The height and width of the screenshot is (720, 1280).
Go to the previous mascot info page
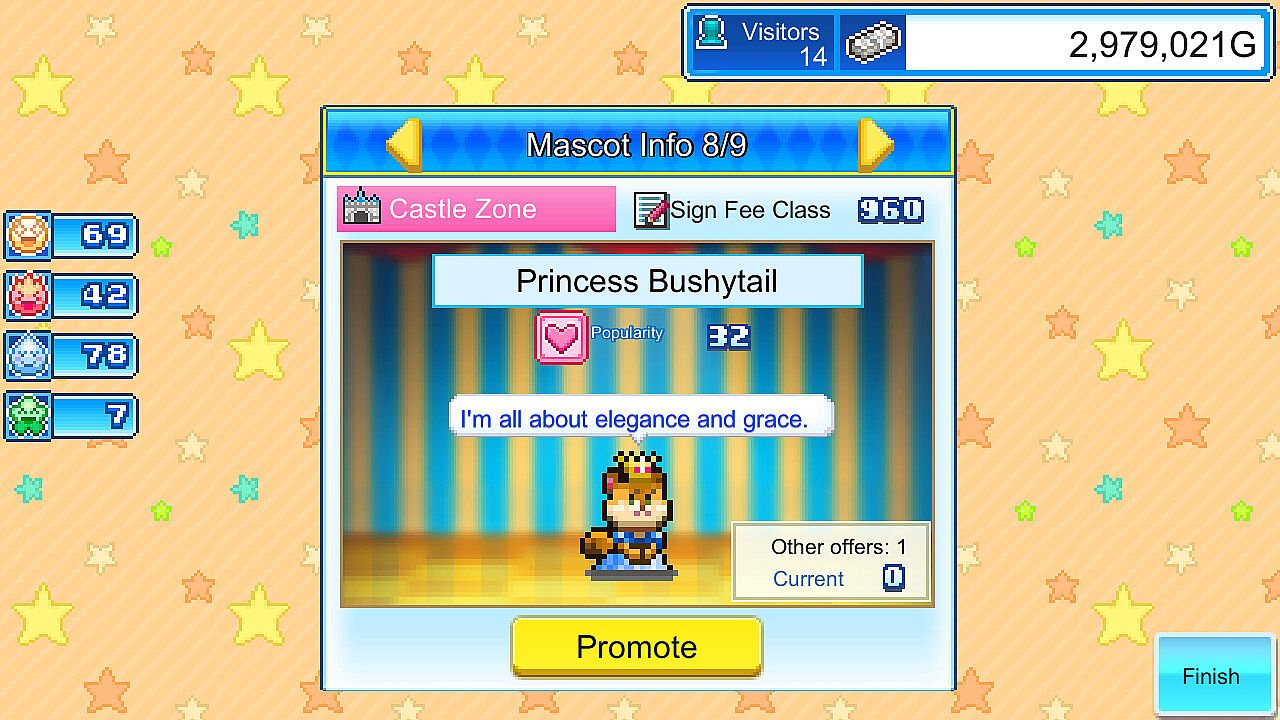click(x=404, y=146)
